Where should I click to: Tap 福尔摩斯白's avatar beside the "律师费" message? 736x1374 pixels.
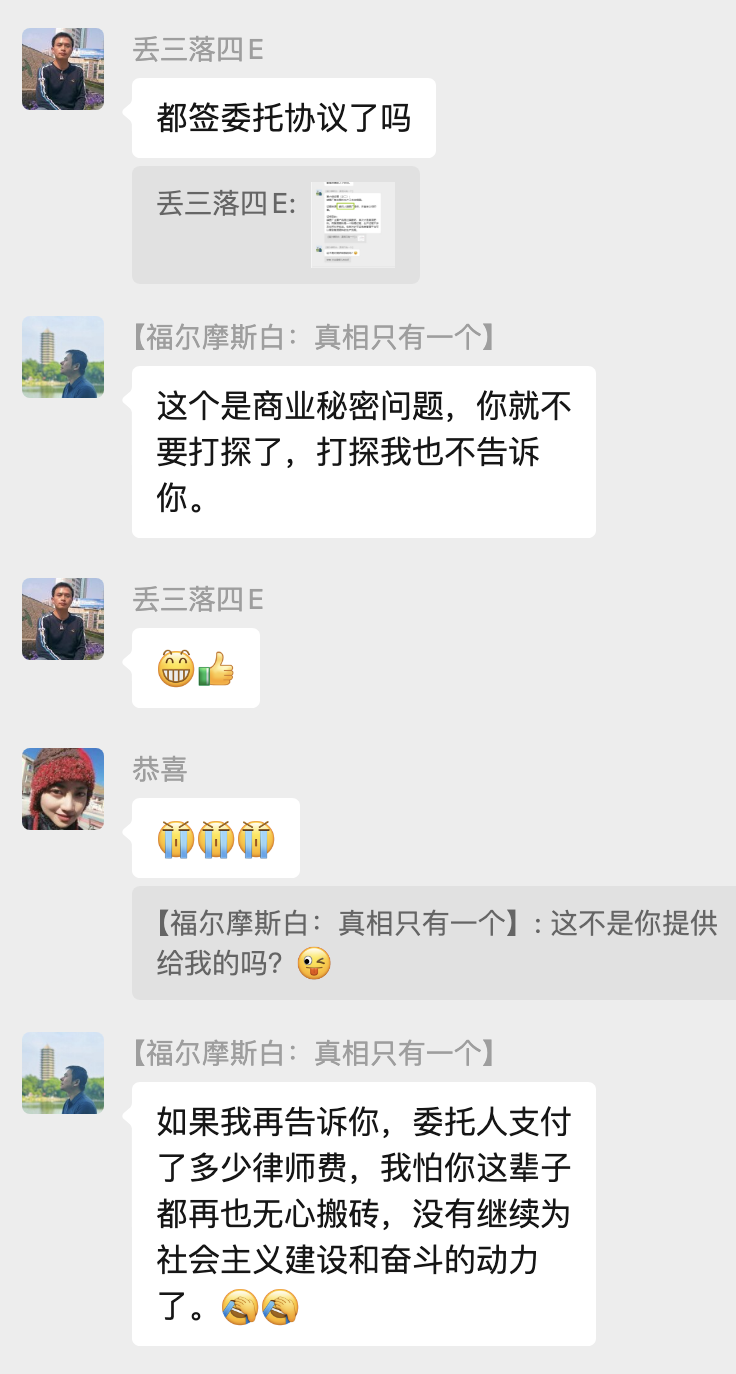(x=63, y=1073)
